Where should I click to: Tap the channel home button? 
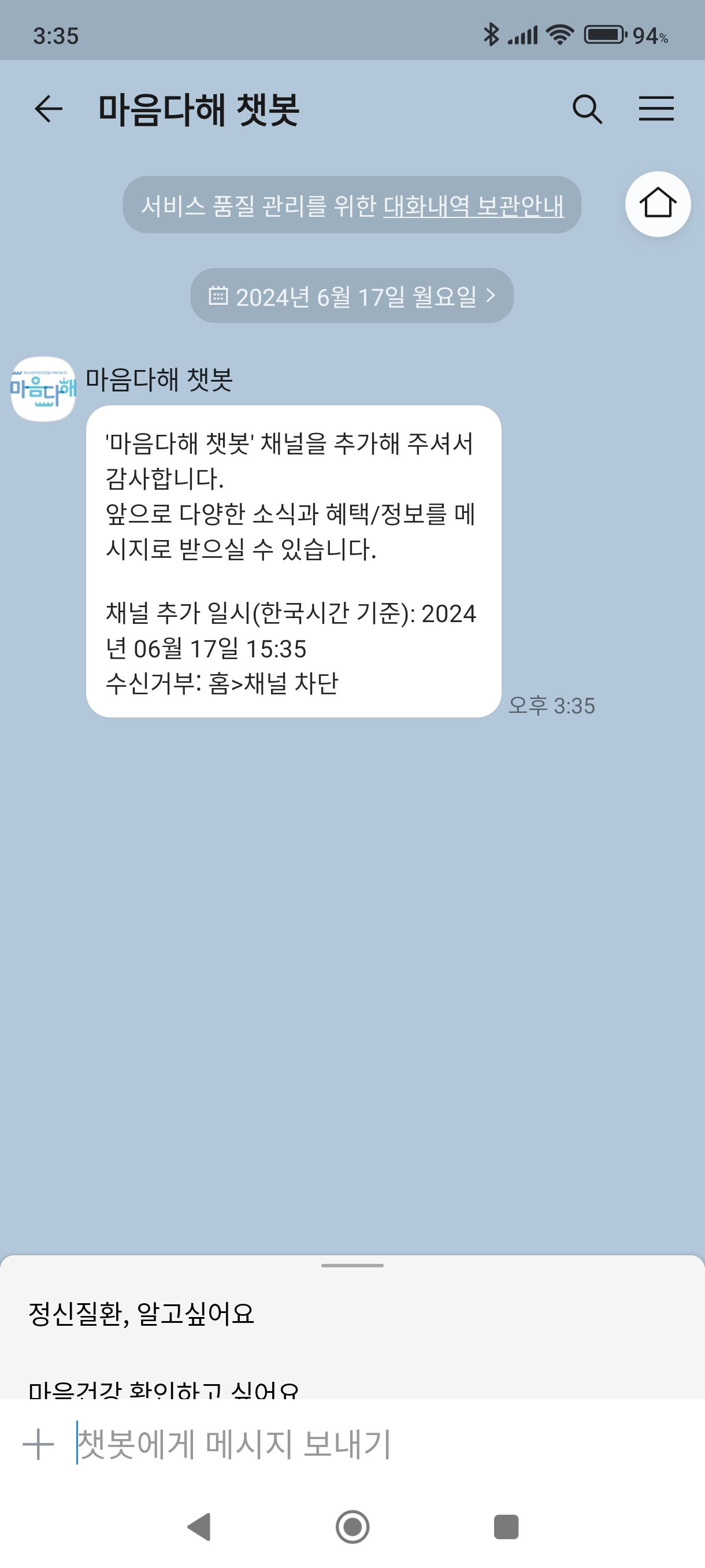click(658, 204)
